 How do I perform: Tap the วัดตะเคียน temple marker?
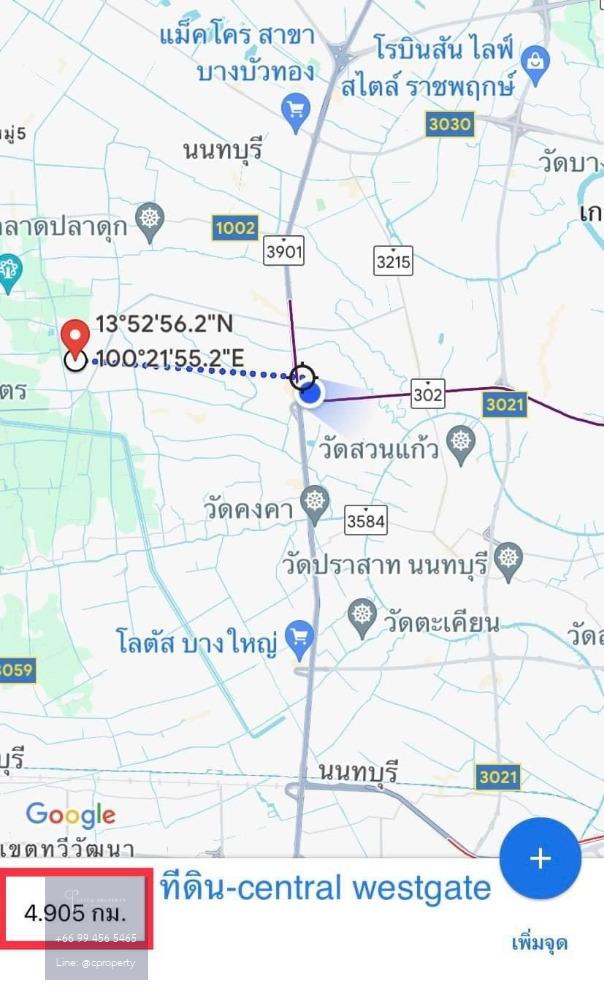point(362,618)
